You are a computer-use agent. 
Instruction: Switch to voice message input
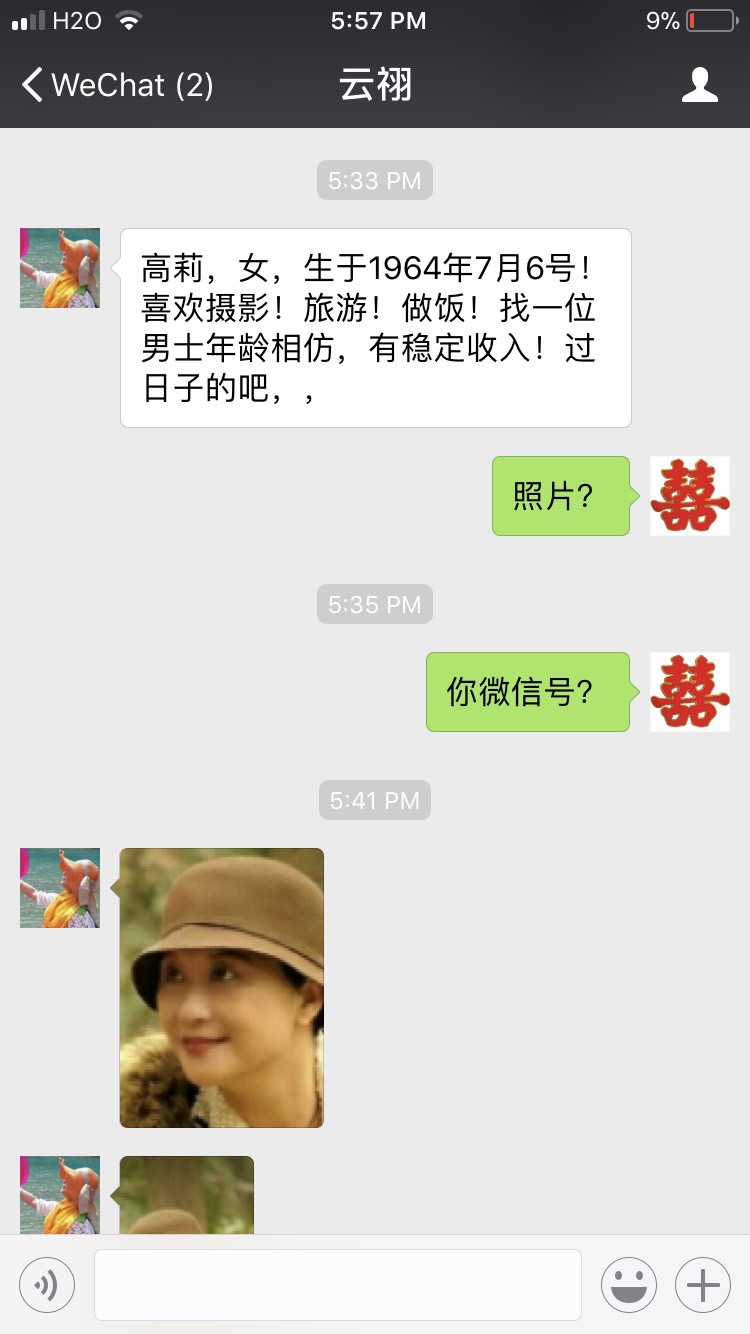(x=47, y=1284)
